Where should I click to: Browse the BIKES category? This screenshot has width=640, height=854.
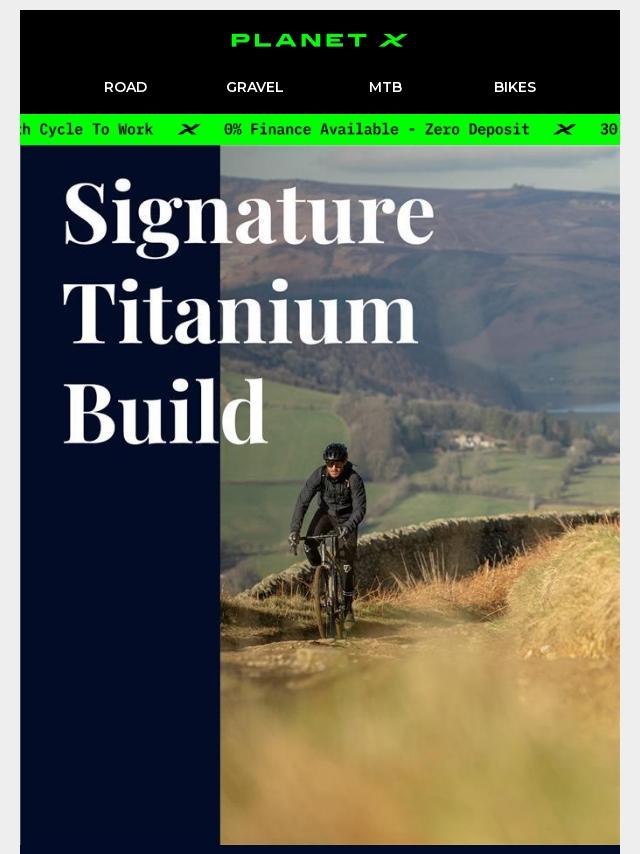[514, 87]
